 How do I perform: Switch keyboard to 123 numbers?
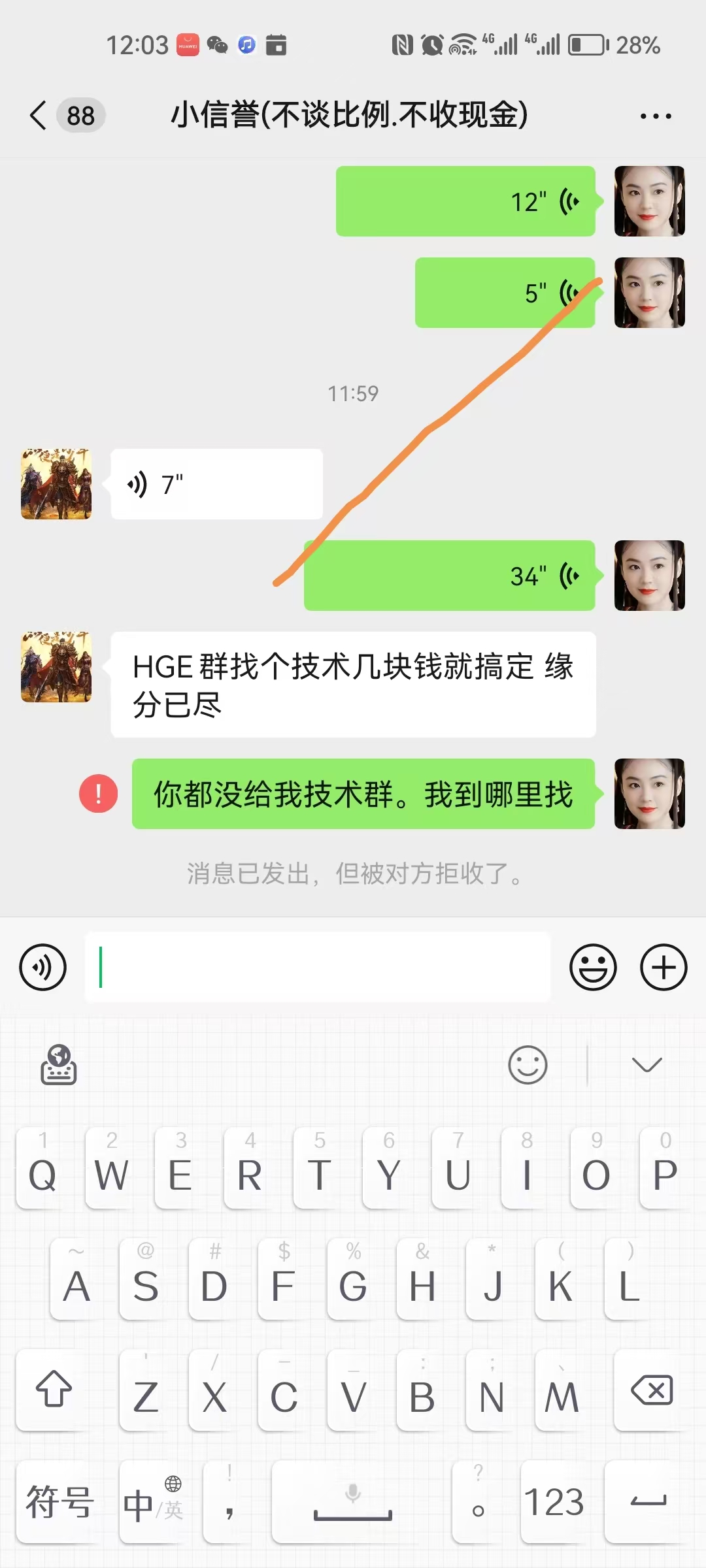coord(554,1501)
